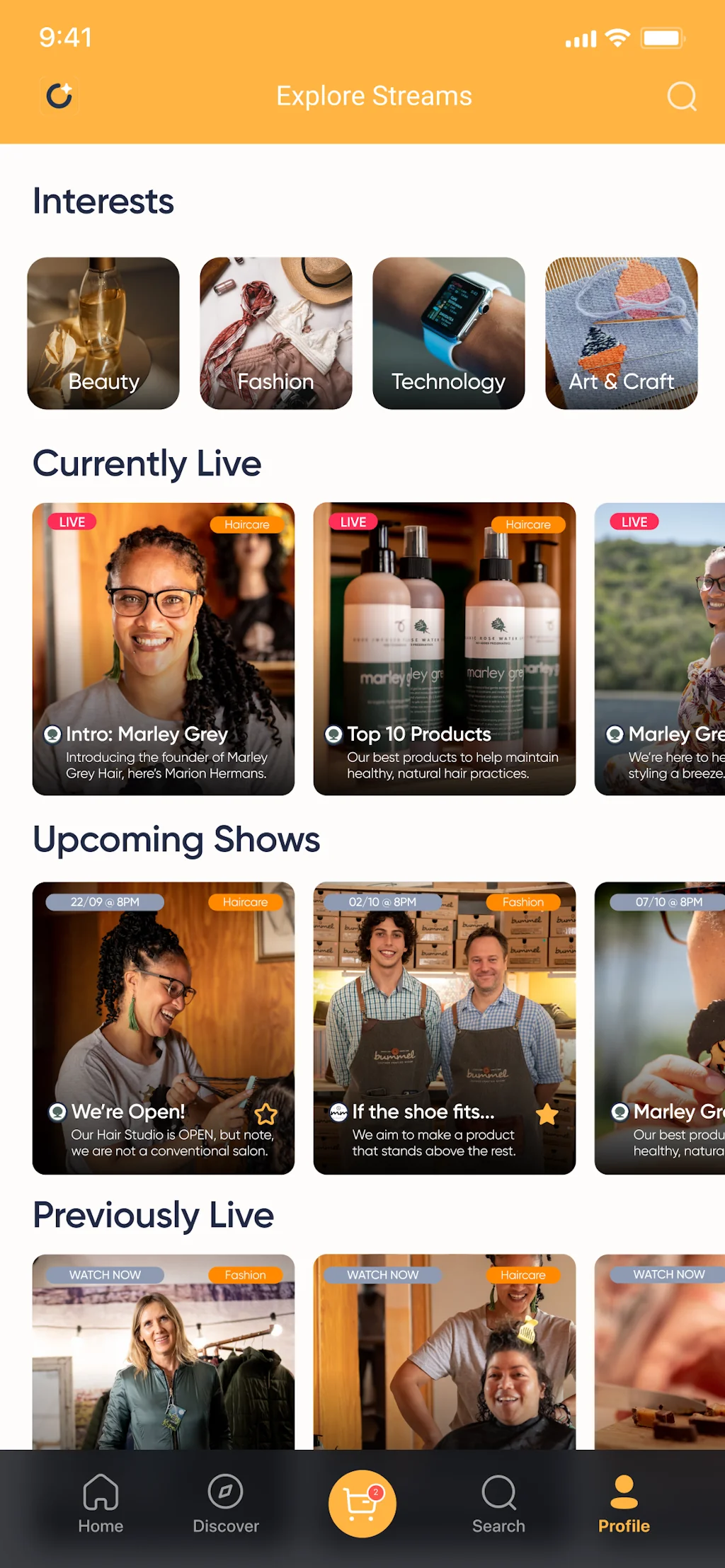The width and height of the screenshot is (725, 1568).
Task: Choose the Fashion interest tile
Action: [276, 333]
